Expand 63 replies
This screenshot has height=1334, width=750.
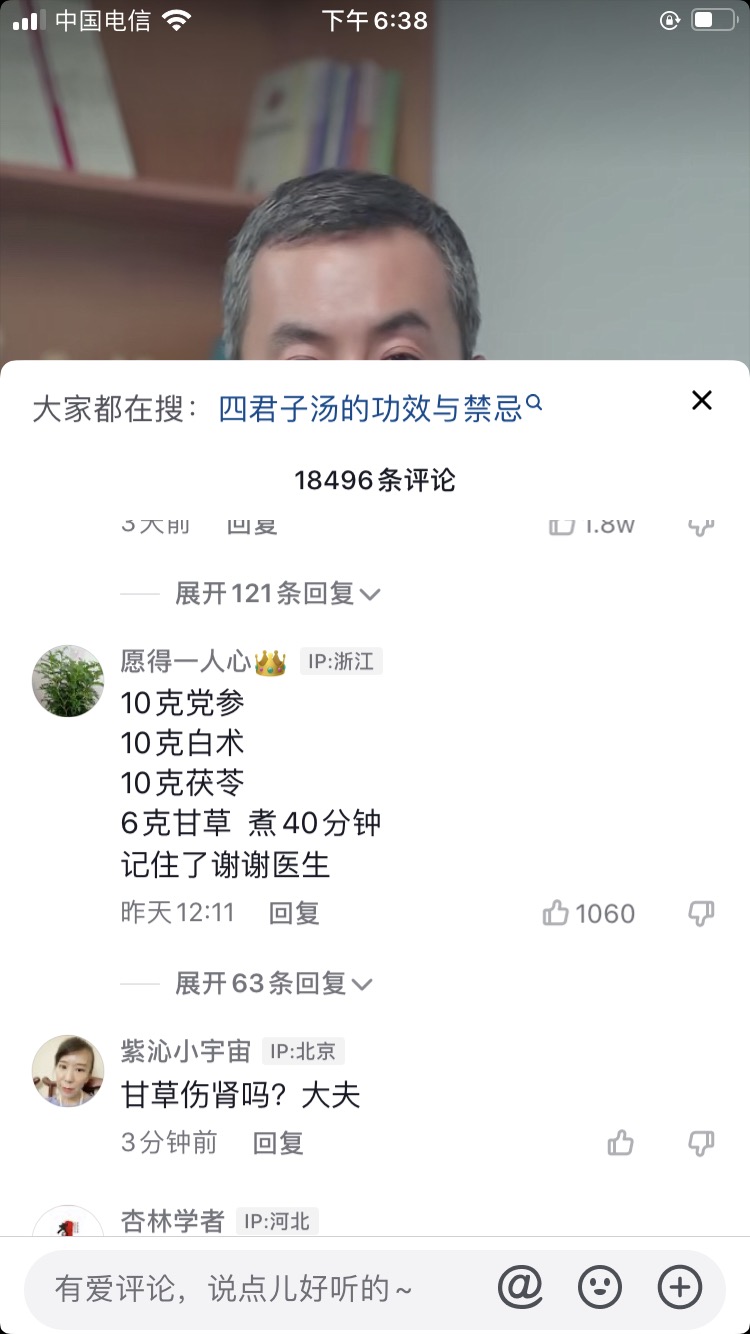pos(272,984)
